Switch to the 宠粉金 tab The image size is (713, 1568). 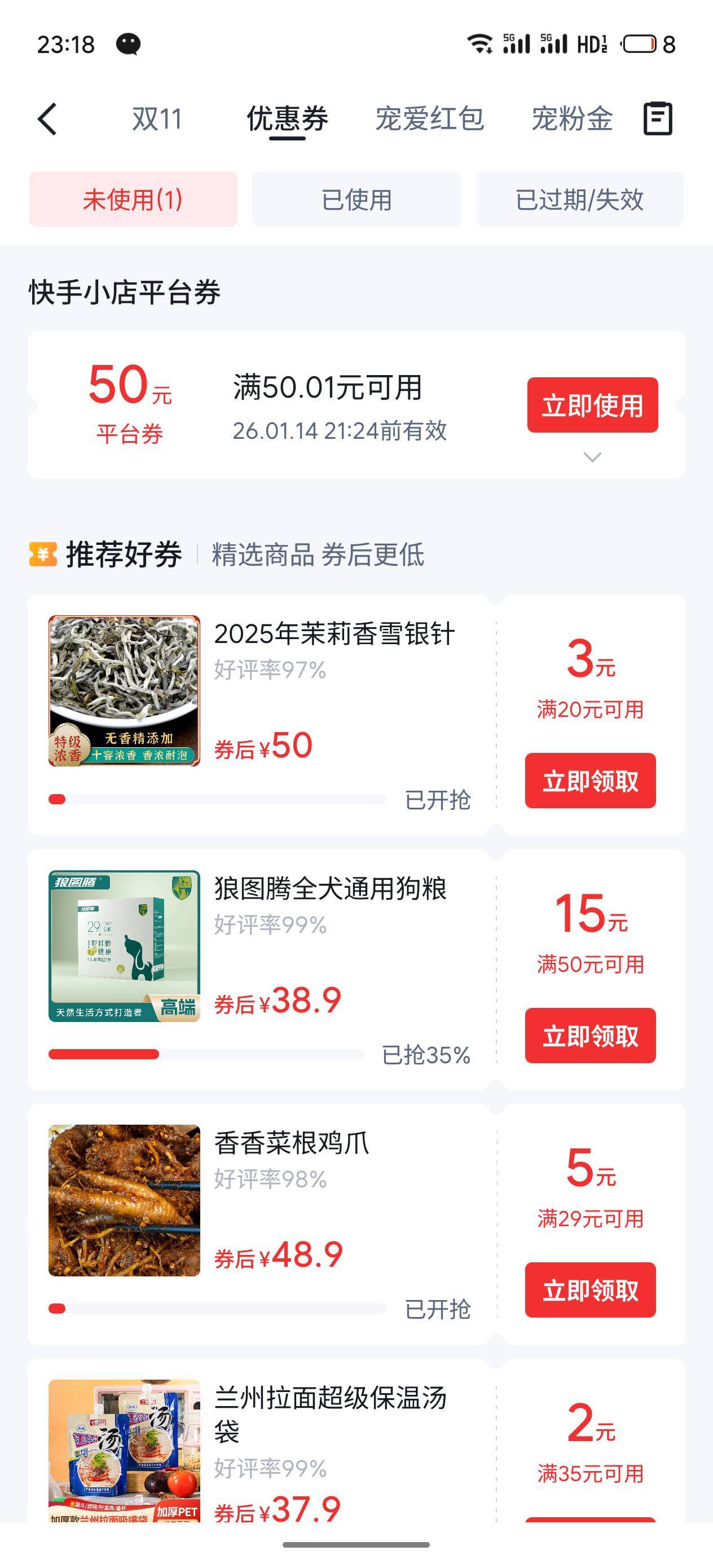click(x=572, y=118)
